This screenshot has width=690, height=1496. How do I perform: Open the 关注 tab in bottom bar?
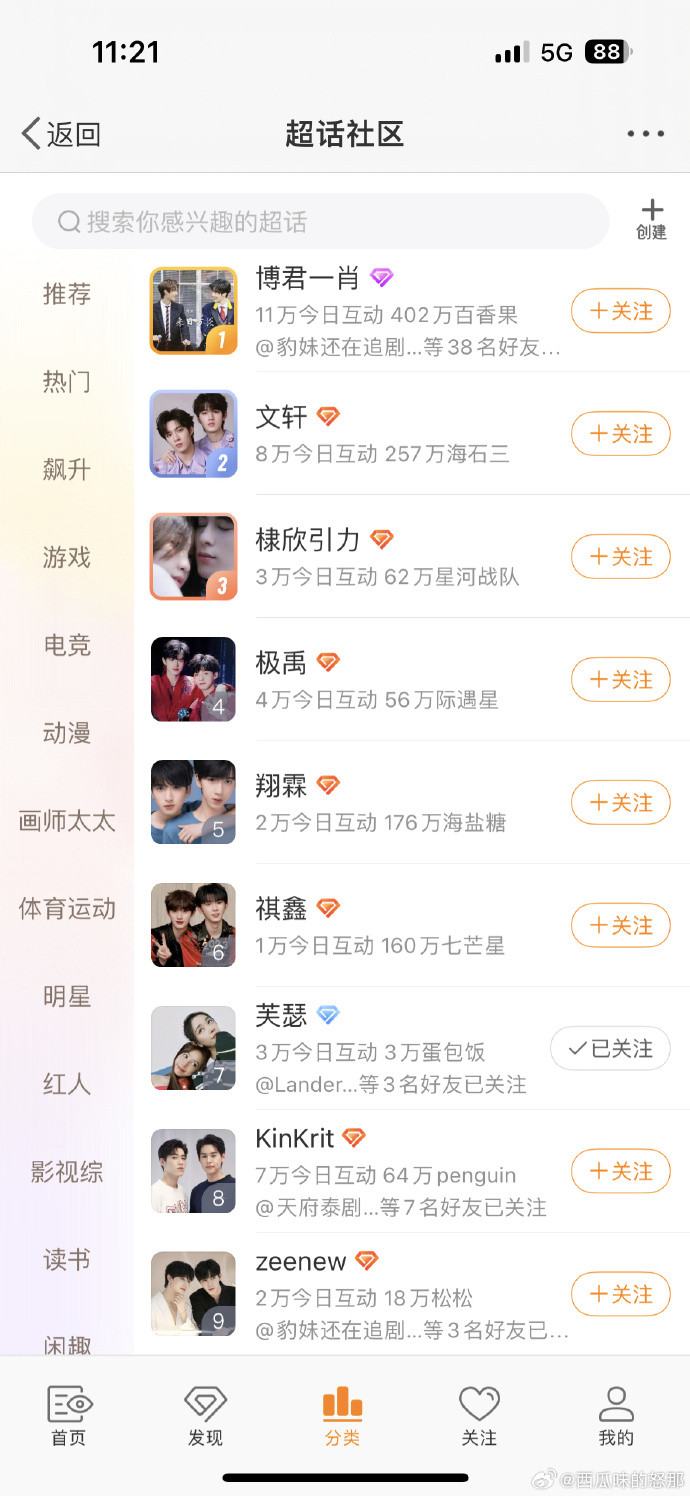[479, 1416]
